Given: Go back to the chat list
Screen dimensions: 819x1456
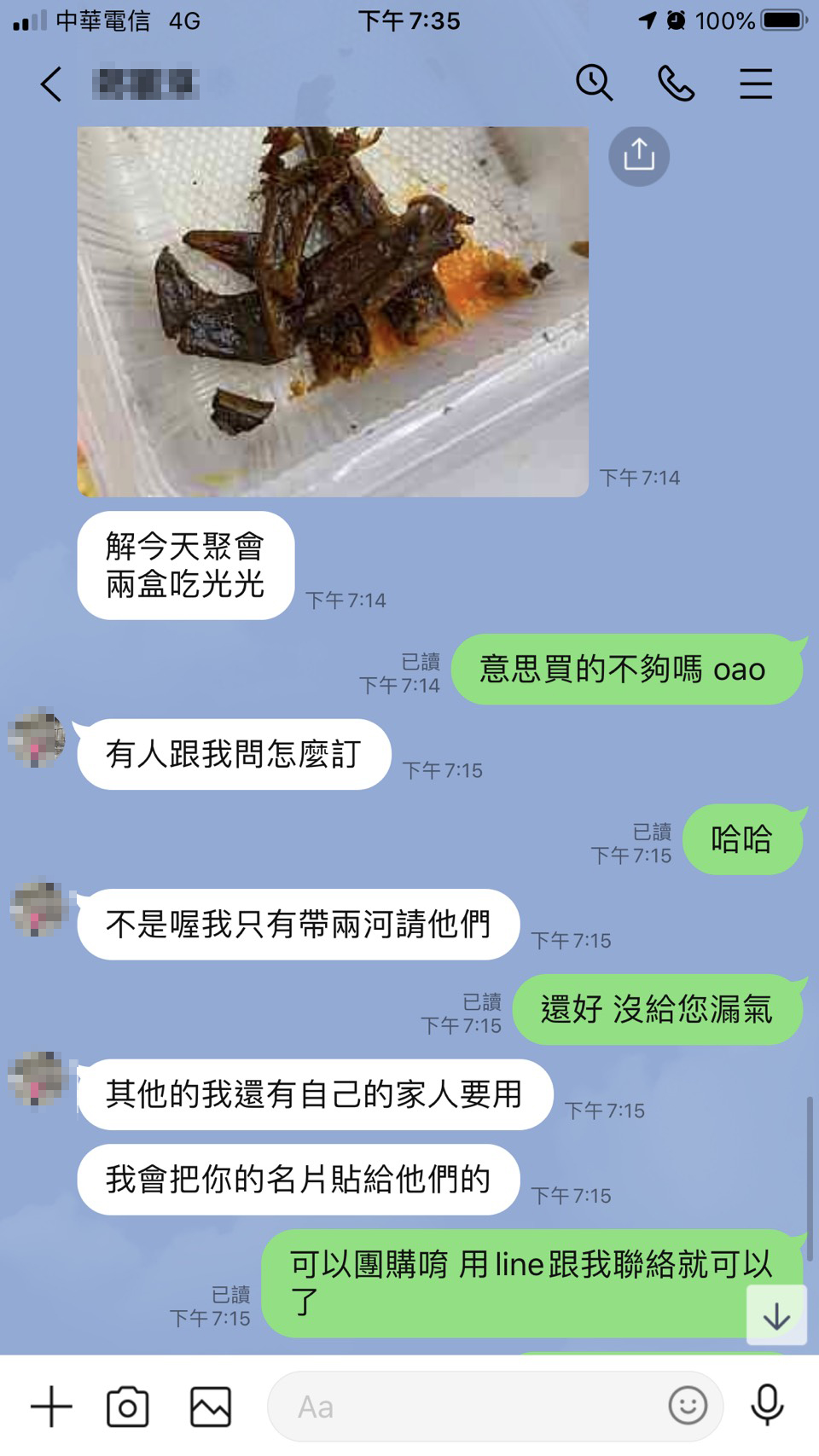Looking at the screenshot, I should click(x=51, y=84).
